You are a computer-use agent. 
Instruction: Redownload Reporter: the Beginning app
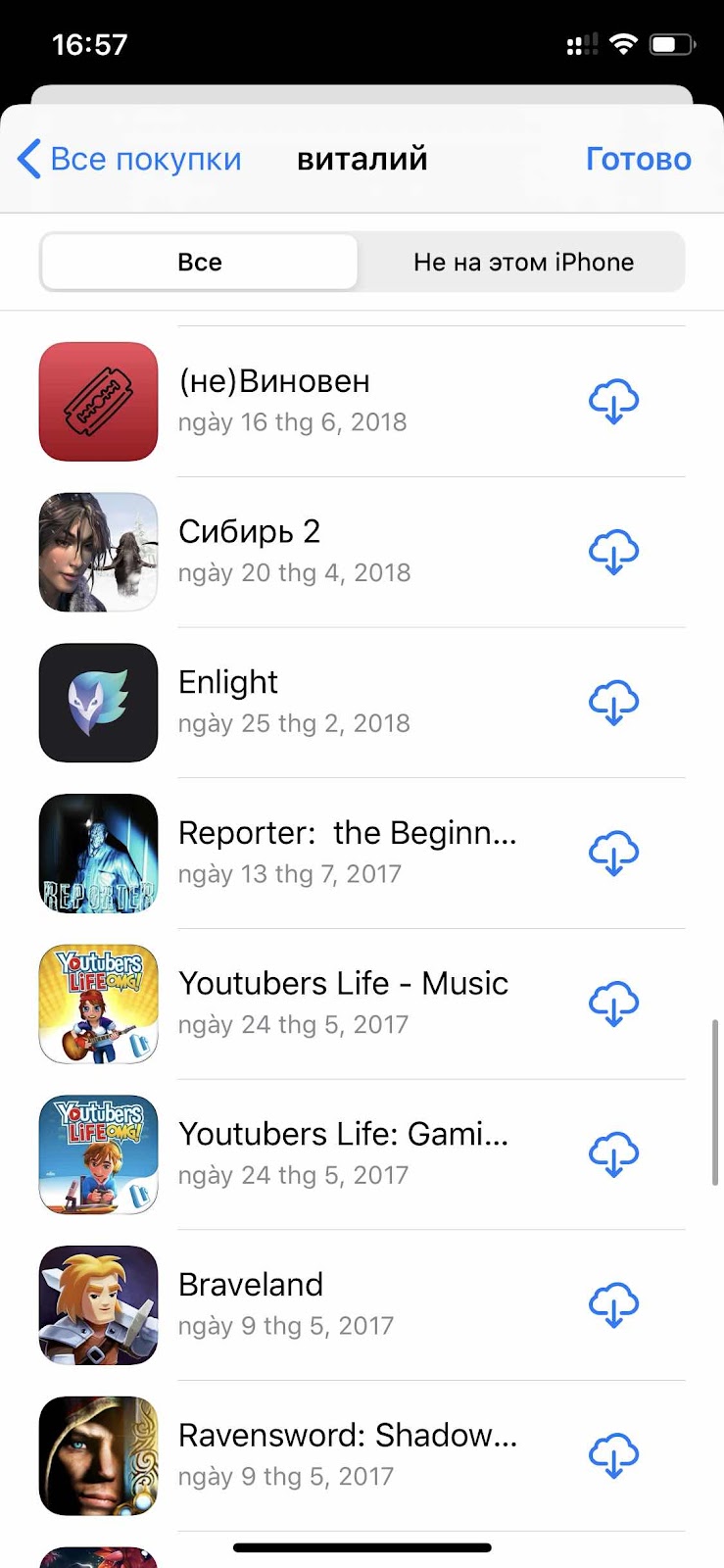613,854
